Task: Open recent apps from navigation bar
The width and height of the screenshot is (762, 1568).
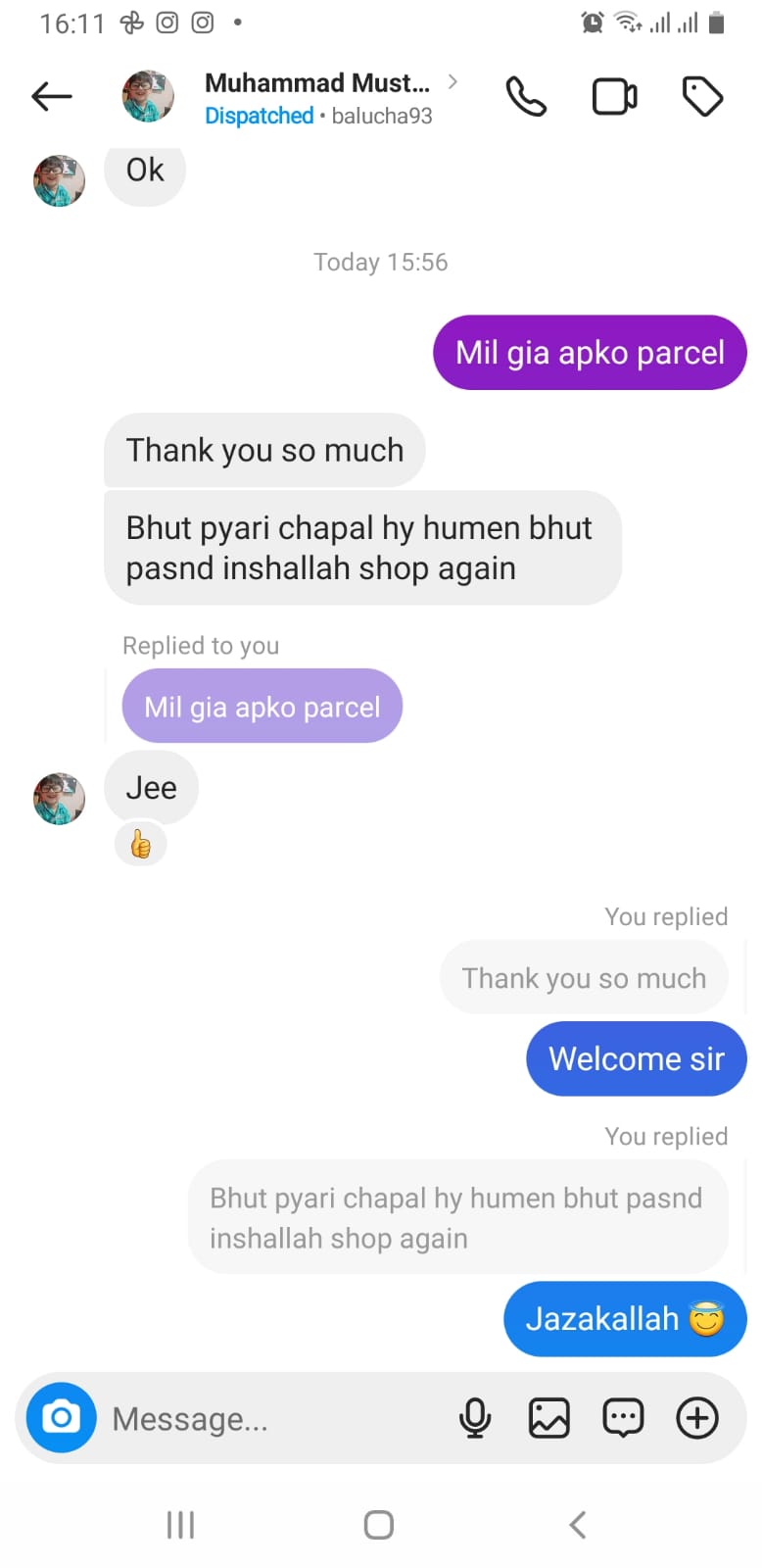Action: tap(181, 1525)
